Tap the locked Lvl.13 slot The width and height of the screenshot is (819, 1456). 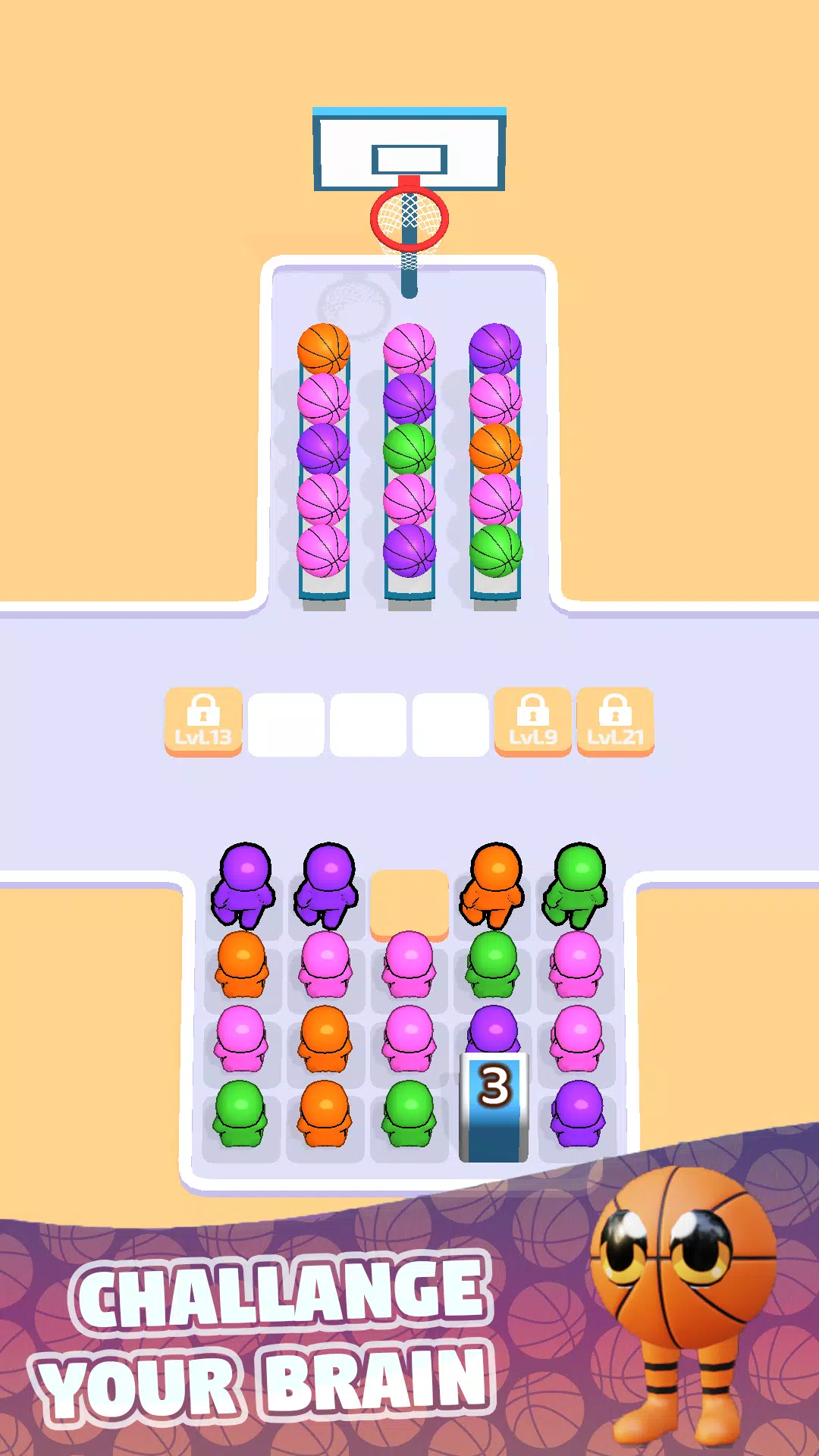[203, 721]
